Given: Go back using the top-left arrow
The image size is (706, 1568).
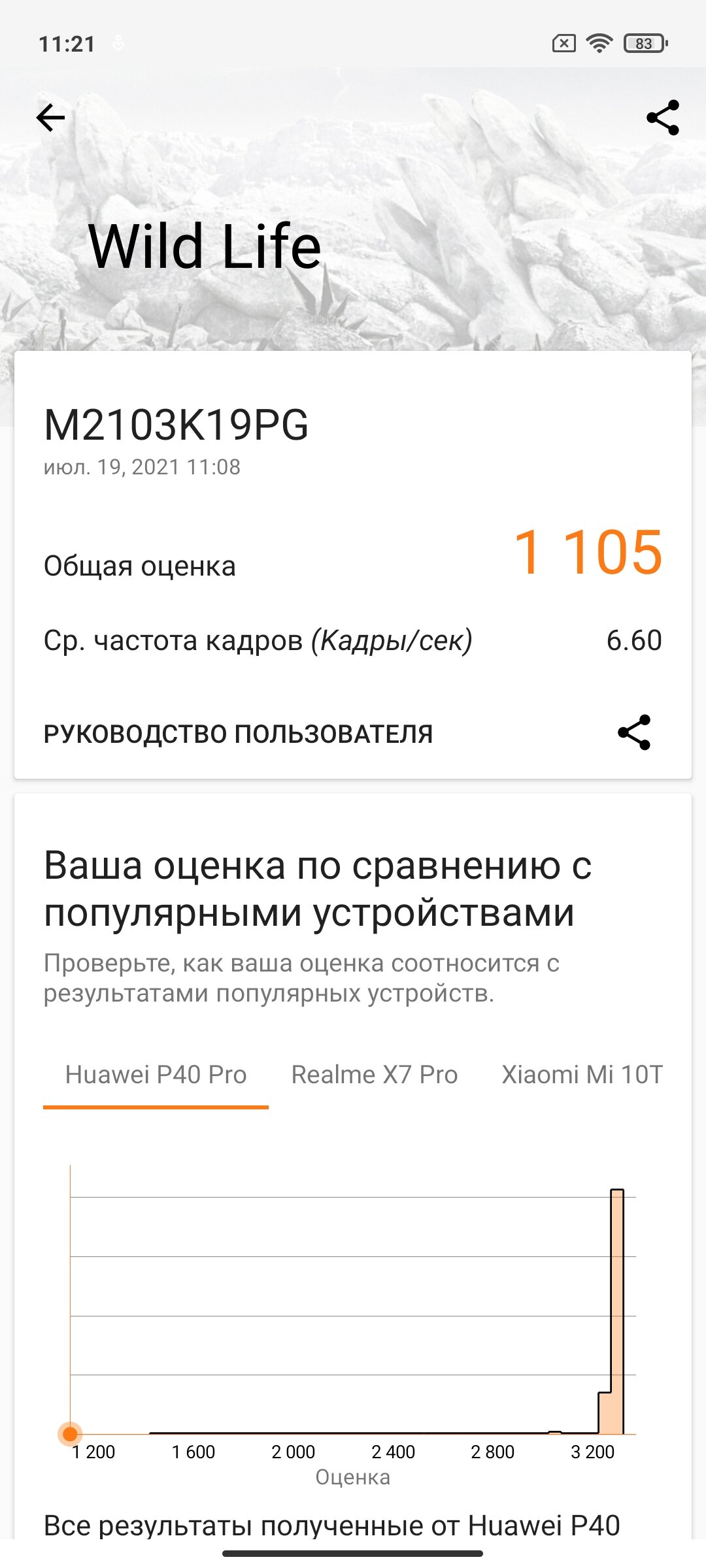Looking at the screenshot, I should pos(50,118).
